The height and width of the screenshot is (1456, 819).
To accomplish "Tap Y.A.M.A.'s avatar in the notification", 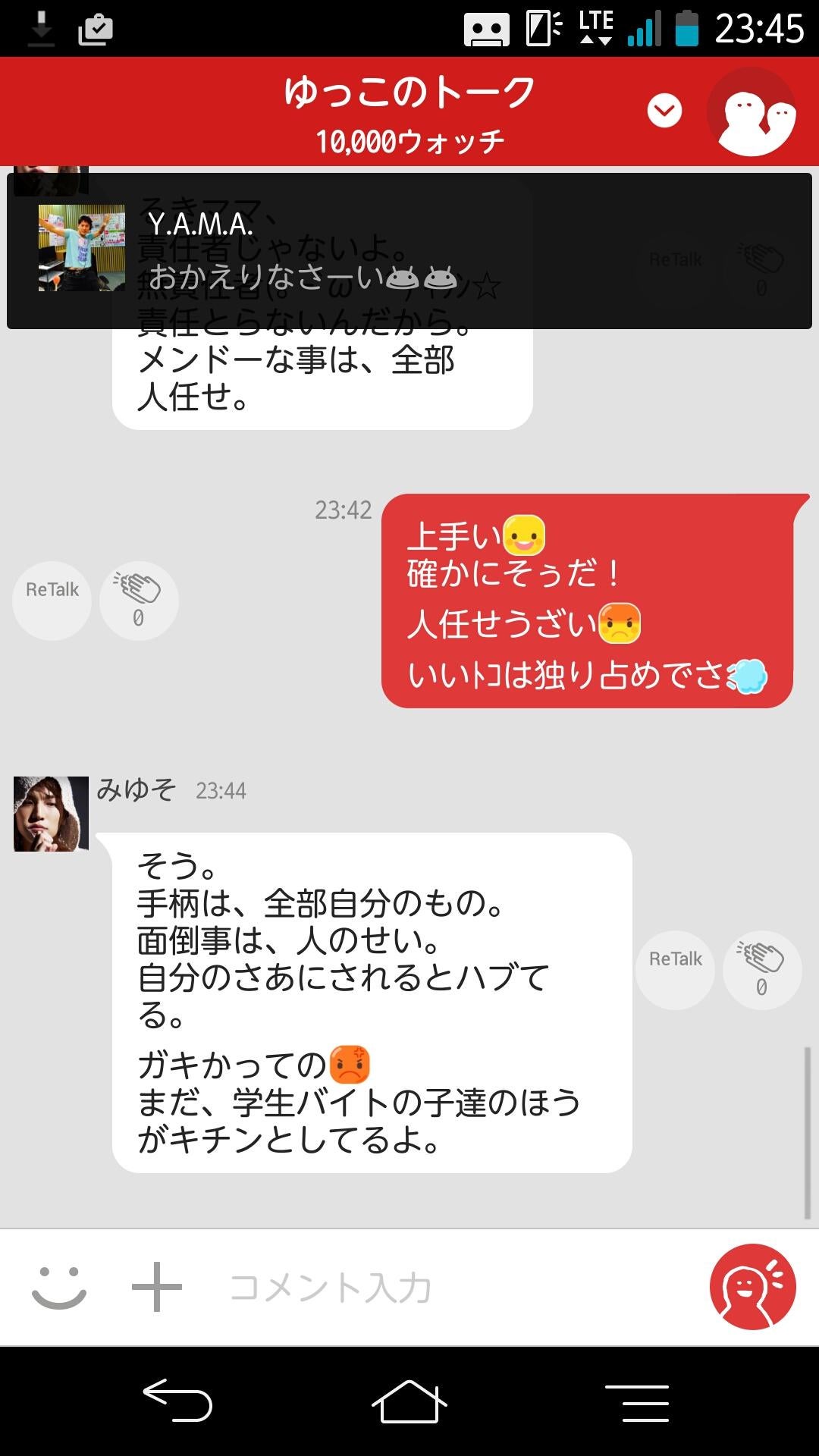I will tap(81, 246).
